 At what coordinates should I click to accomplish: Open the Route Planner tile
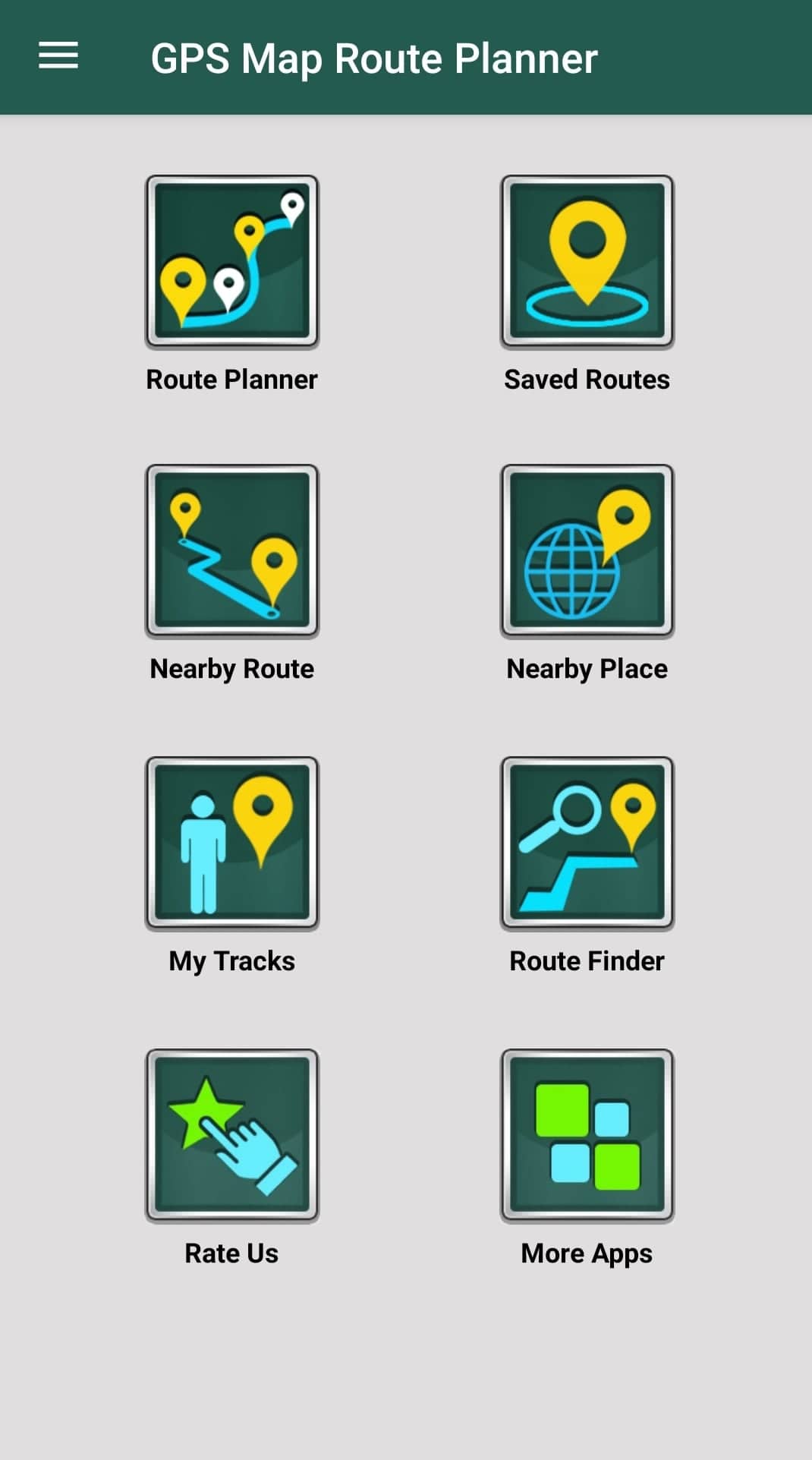pyautogui.click(x=231, y=262)
